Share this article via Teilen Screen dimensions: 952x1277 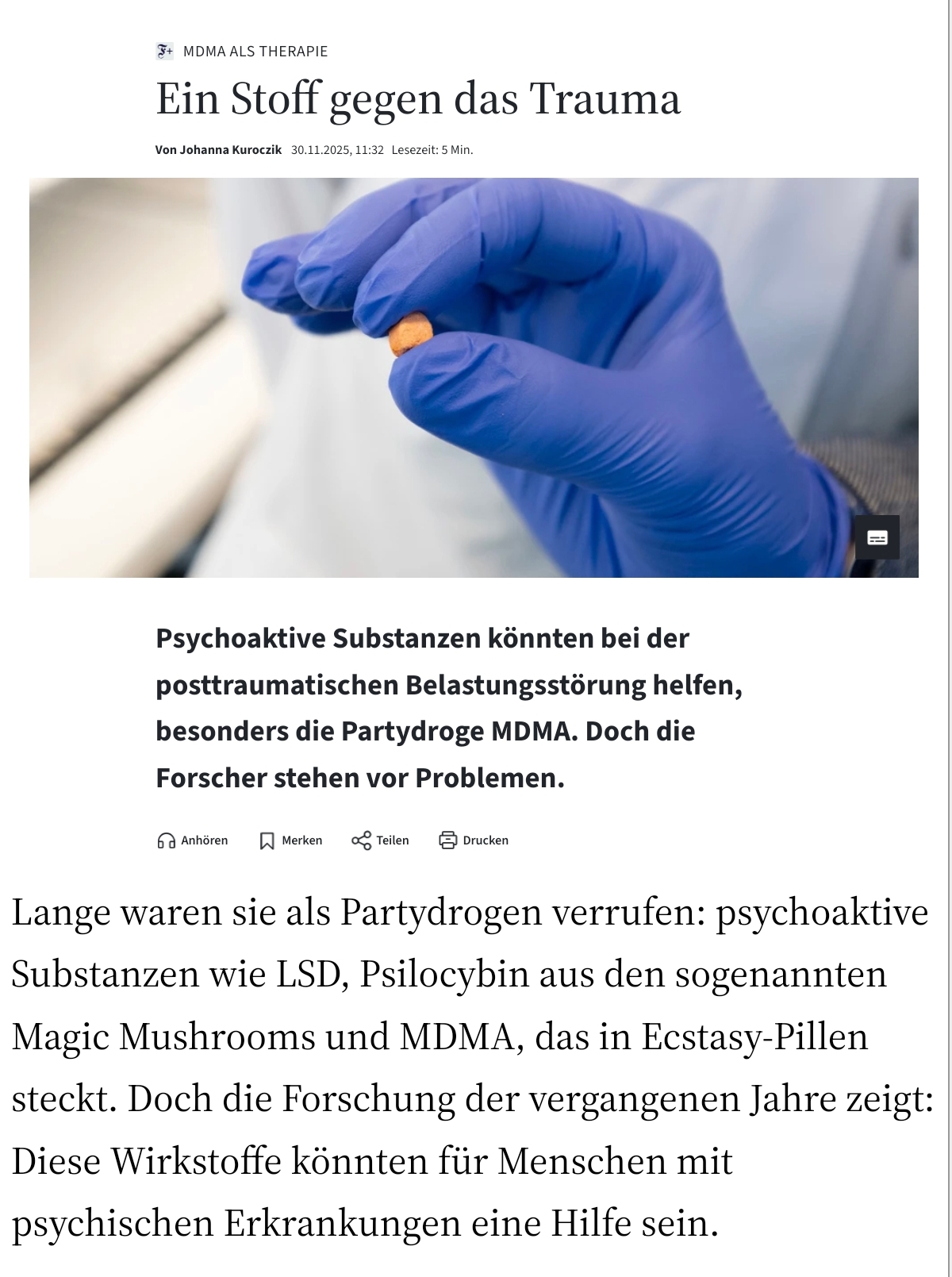tap(381, 840)
